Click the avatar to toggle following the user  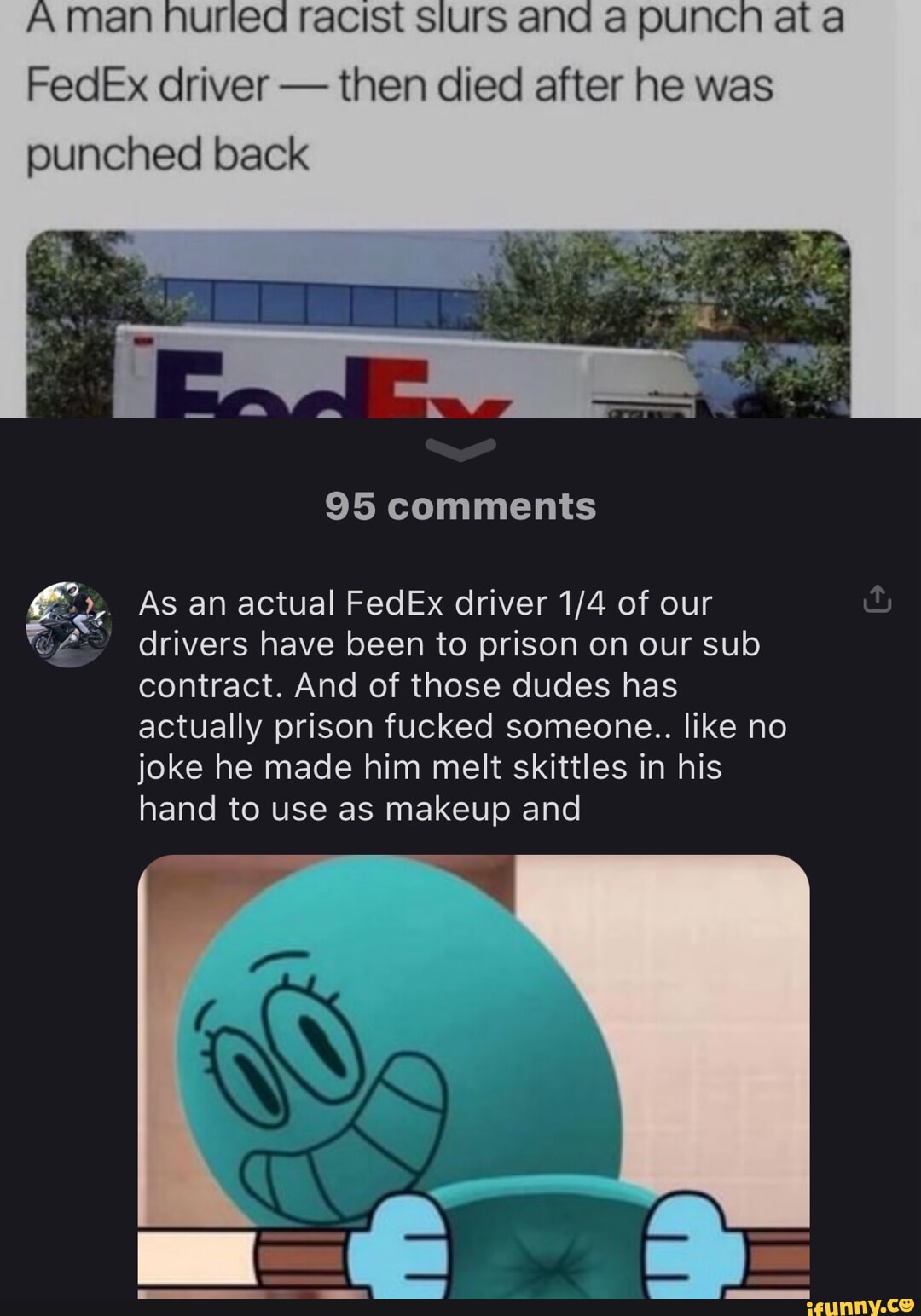click(68, 622)
